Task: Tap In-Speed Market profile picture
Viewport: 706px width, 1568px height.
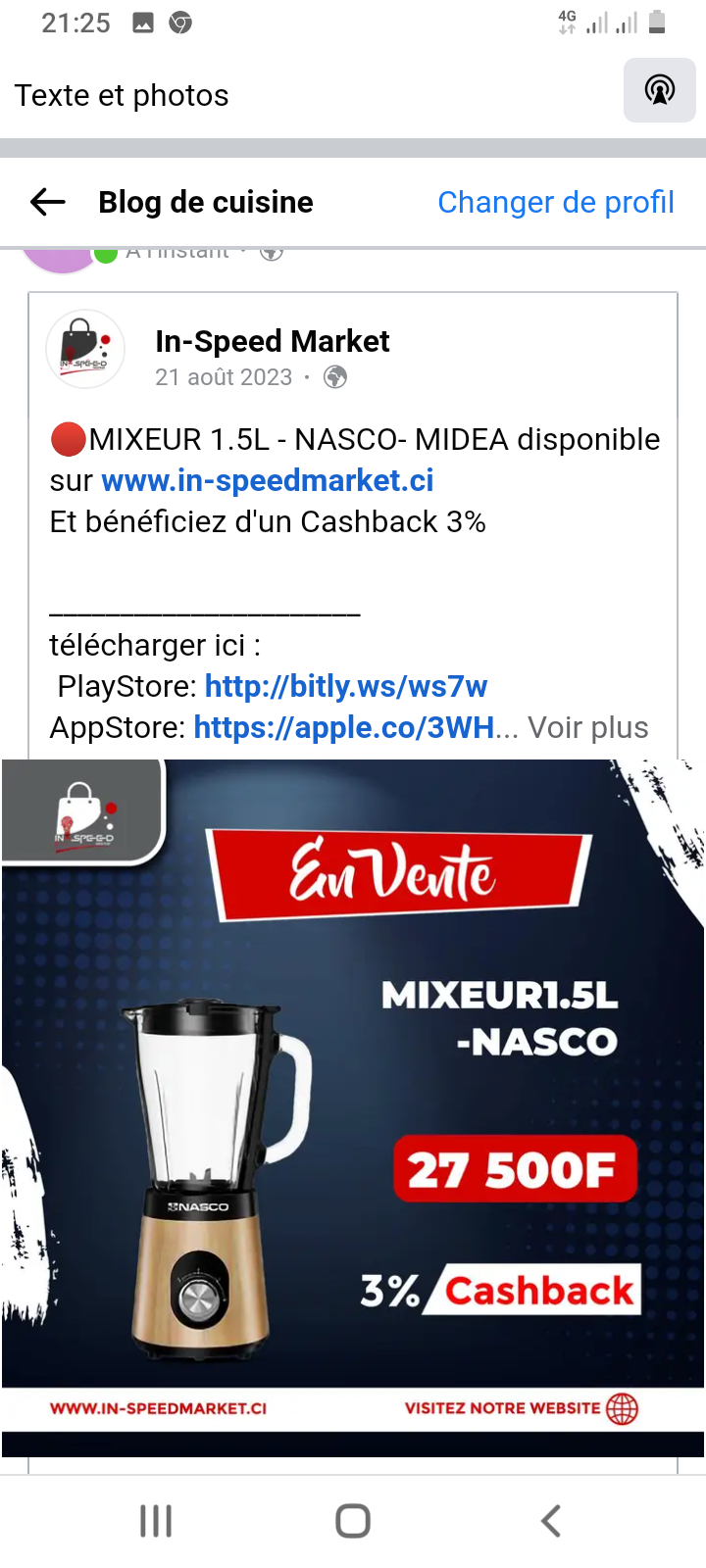Action: 85,350
